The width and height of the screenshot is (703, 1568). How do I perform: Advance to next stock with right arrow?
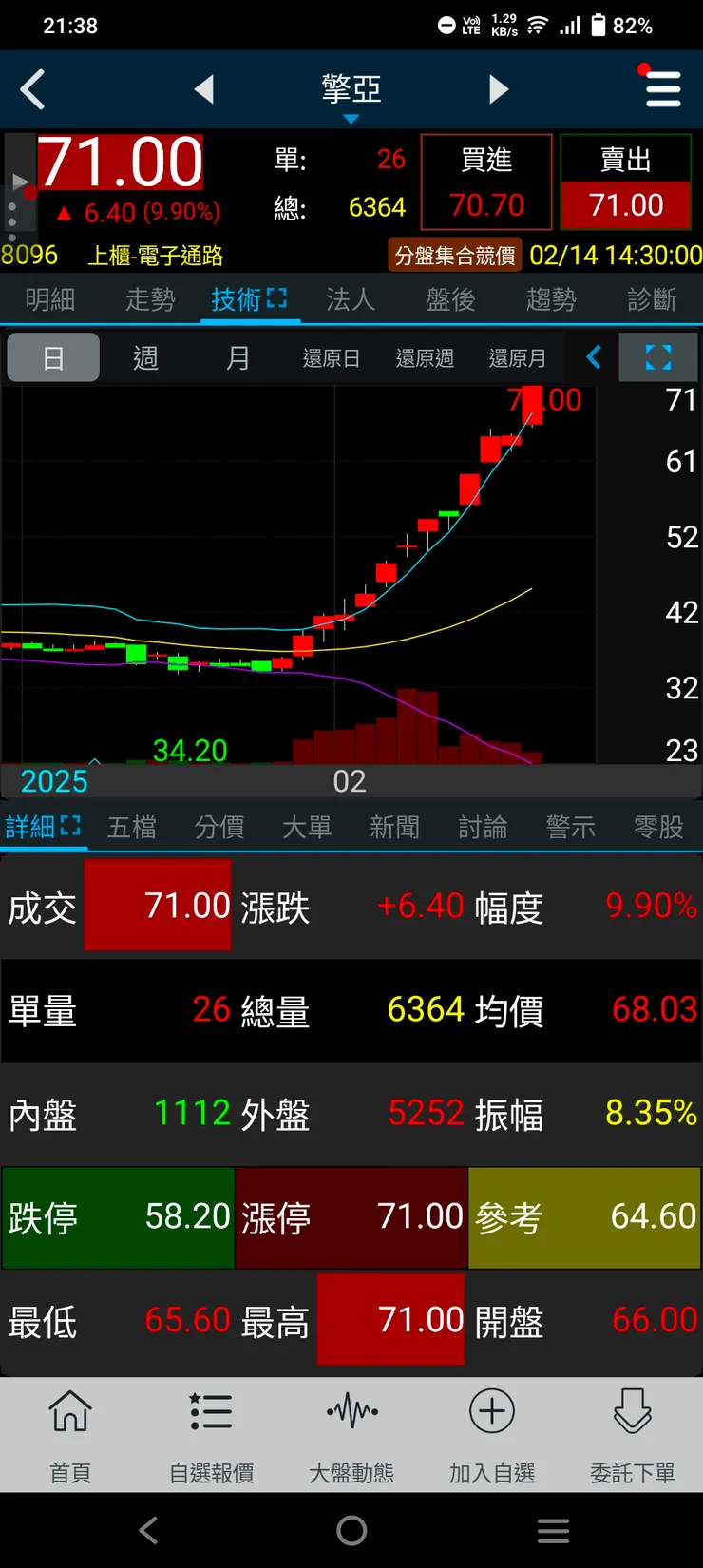498,88
